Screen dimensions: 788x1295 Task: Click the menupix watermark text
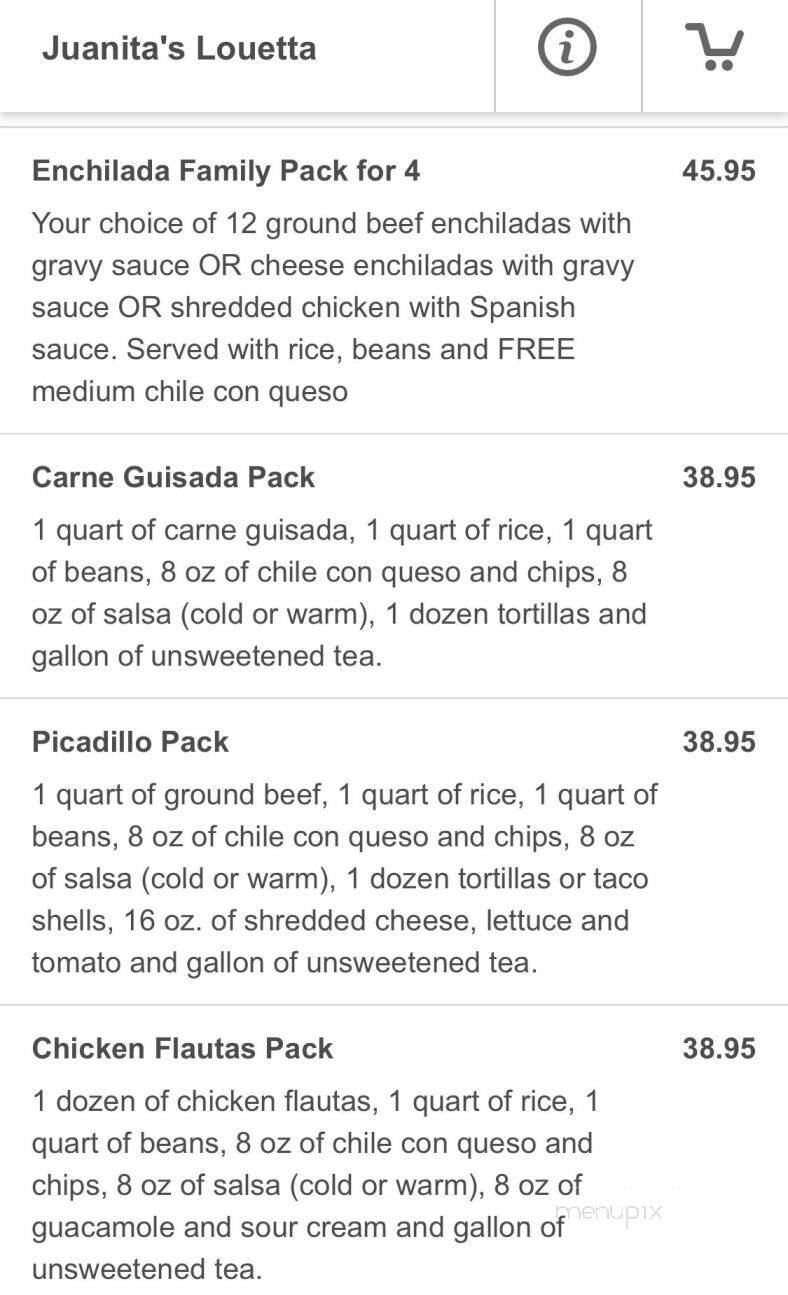(x=606, y=1210)
